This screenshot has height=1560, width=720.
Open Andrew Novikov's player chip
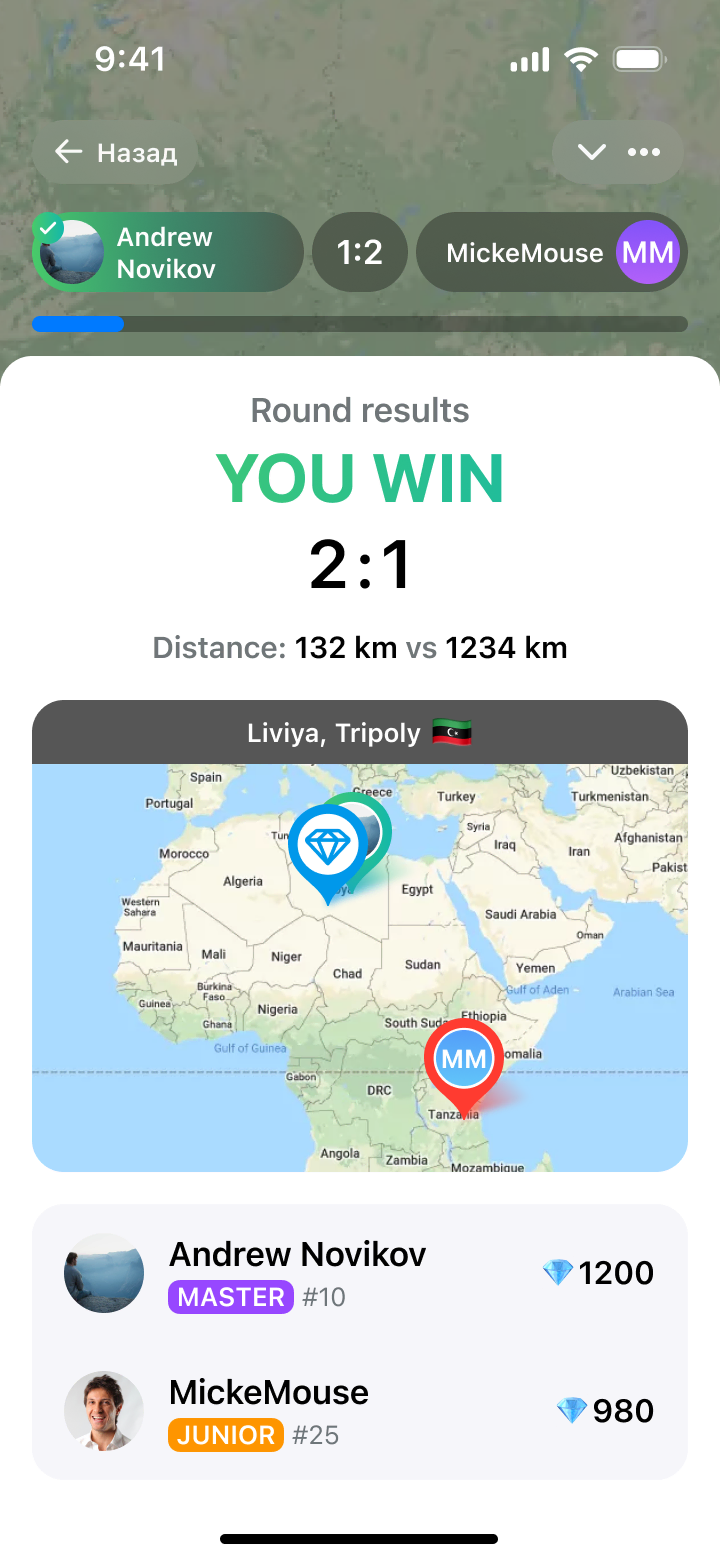167,252
